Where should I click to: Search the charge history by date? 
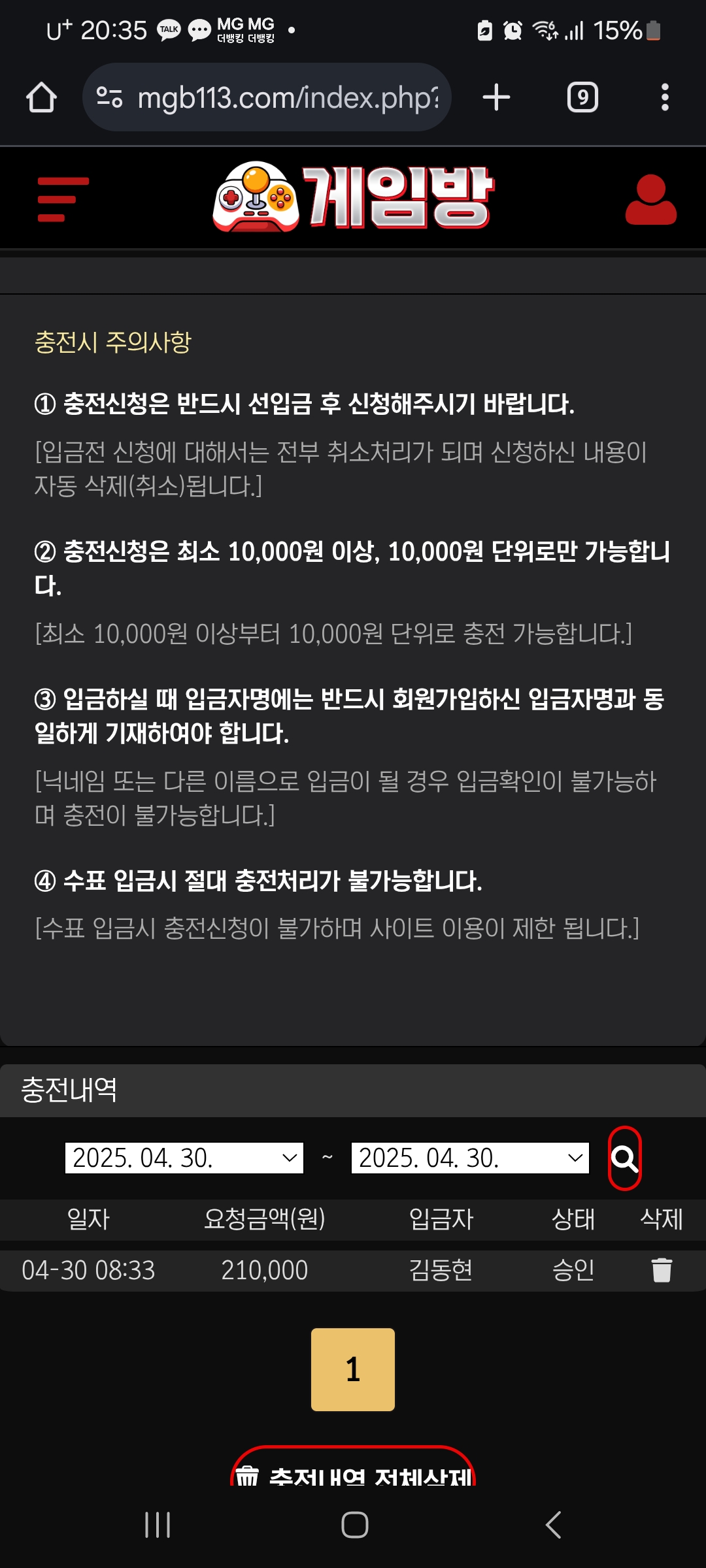point(624,1158)
